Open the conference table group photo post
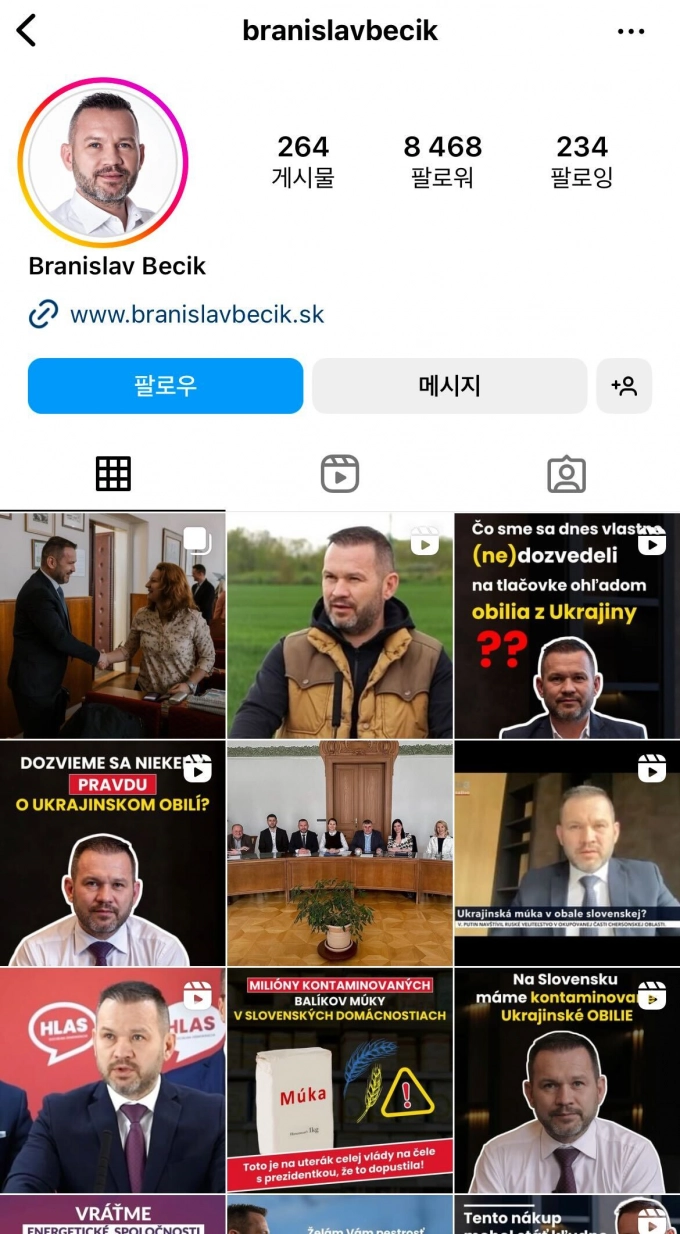 click(x=339, y=853)
